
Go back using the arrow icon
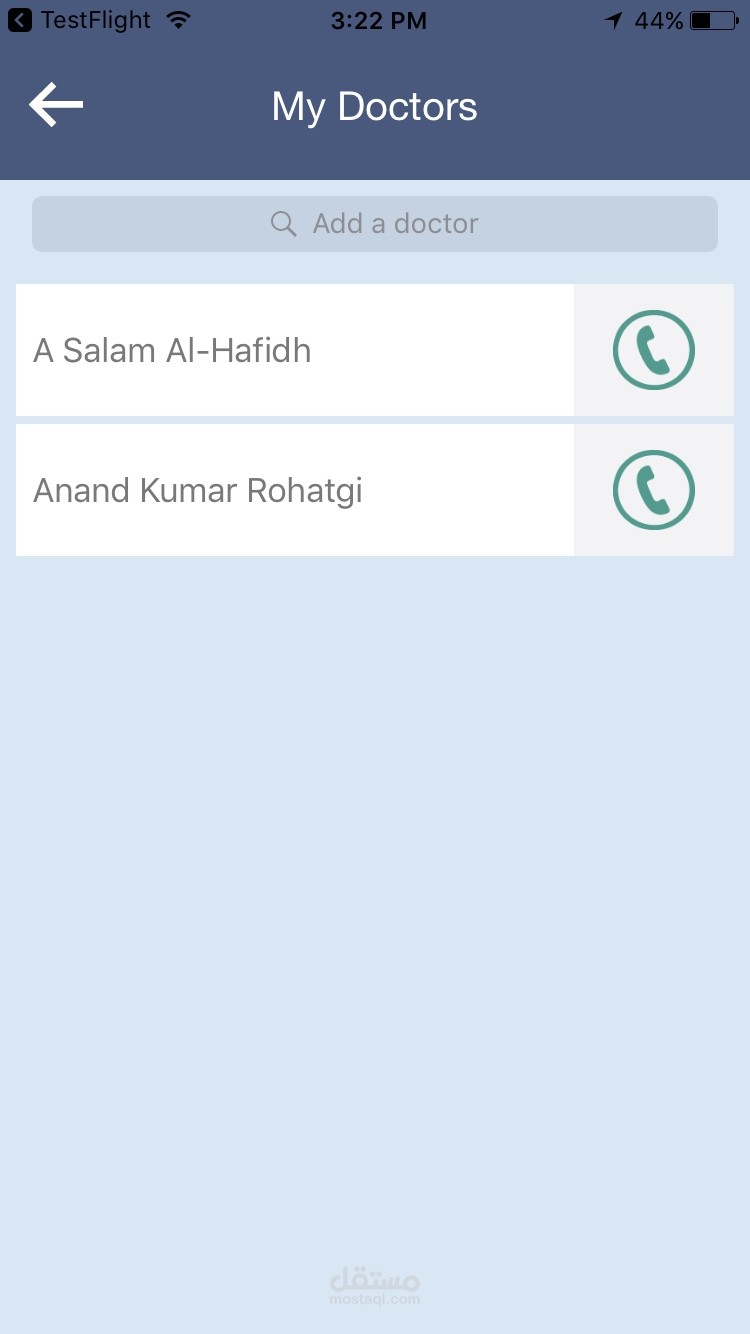(56, 106)
